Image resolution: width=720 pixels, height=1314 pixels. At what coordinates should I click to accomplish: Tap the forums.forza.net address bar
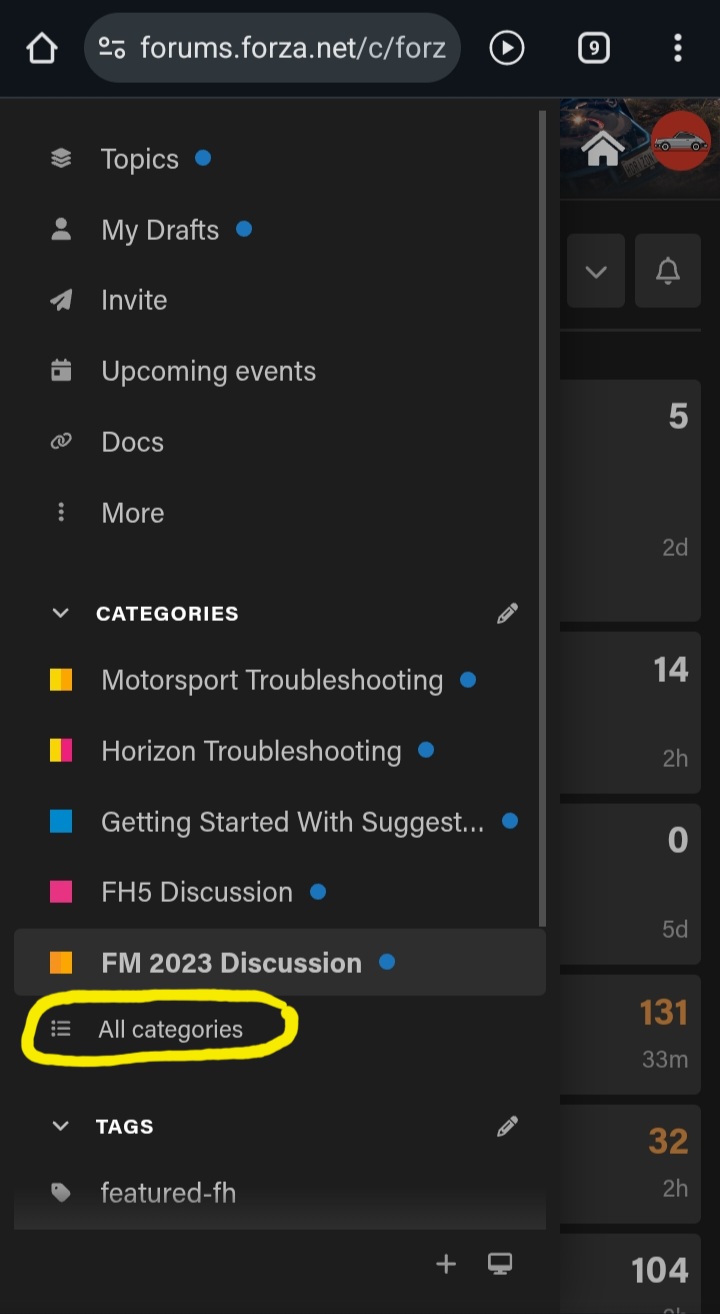[x=272, y=47]
